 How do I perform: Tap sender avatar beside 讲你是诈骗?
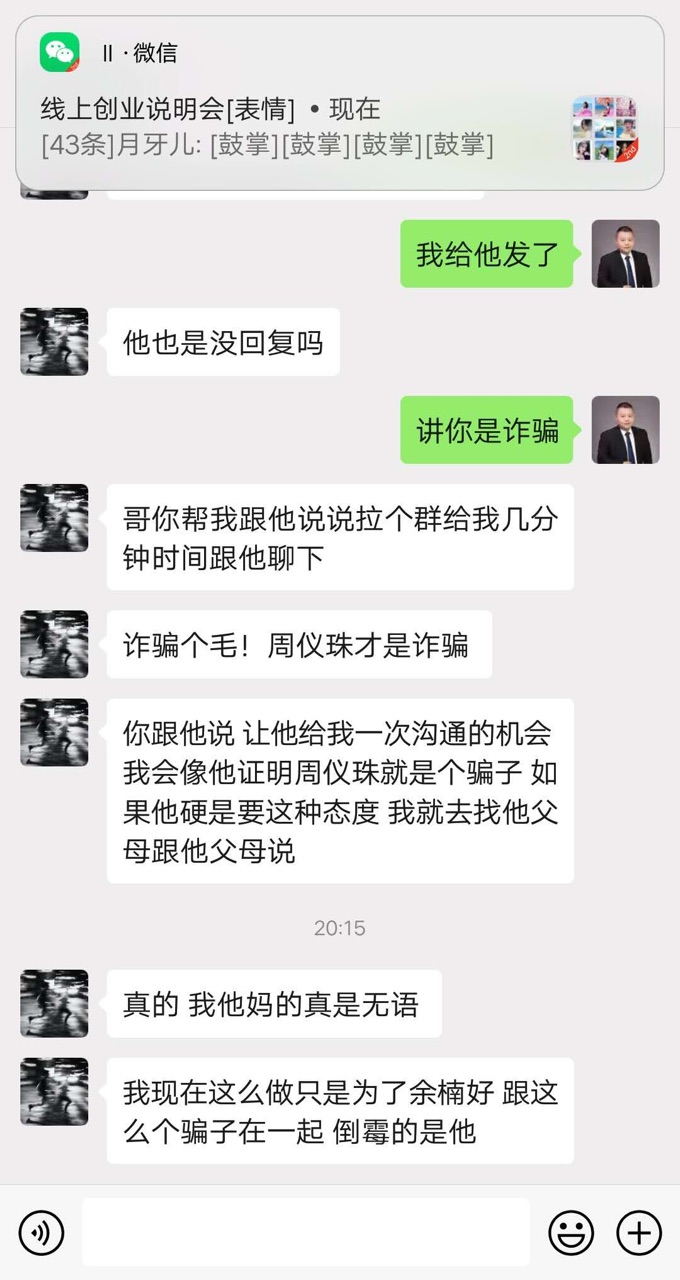(625, 430)
